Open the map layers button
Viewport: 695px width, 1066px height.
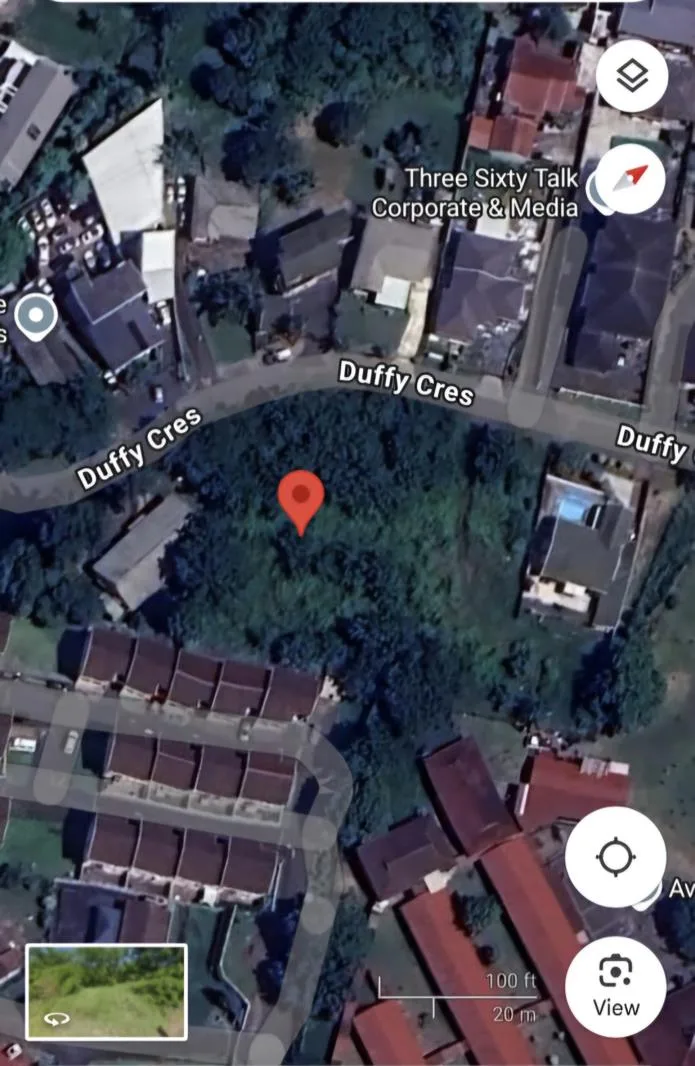(x=632, y=75)
